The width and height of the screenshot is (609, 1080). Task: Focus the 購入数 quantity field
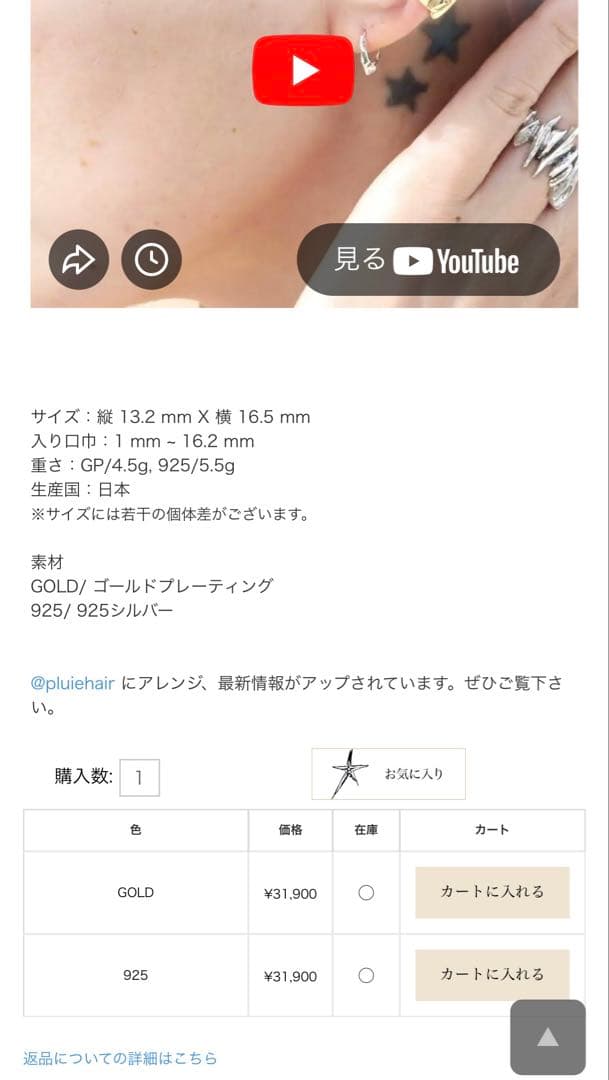click(x=139, y=777)
